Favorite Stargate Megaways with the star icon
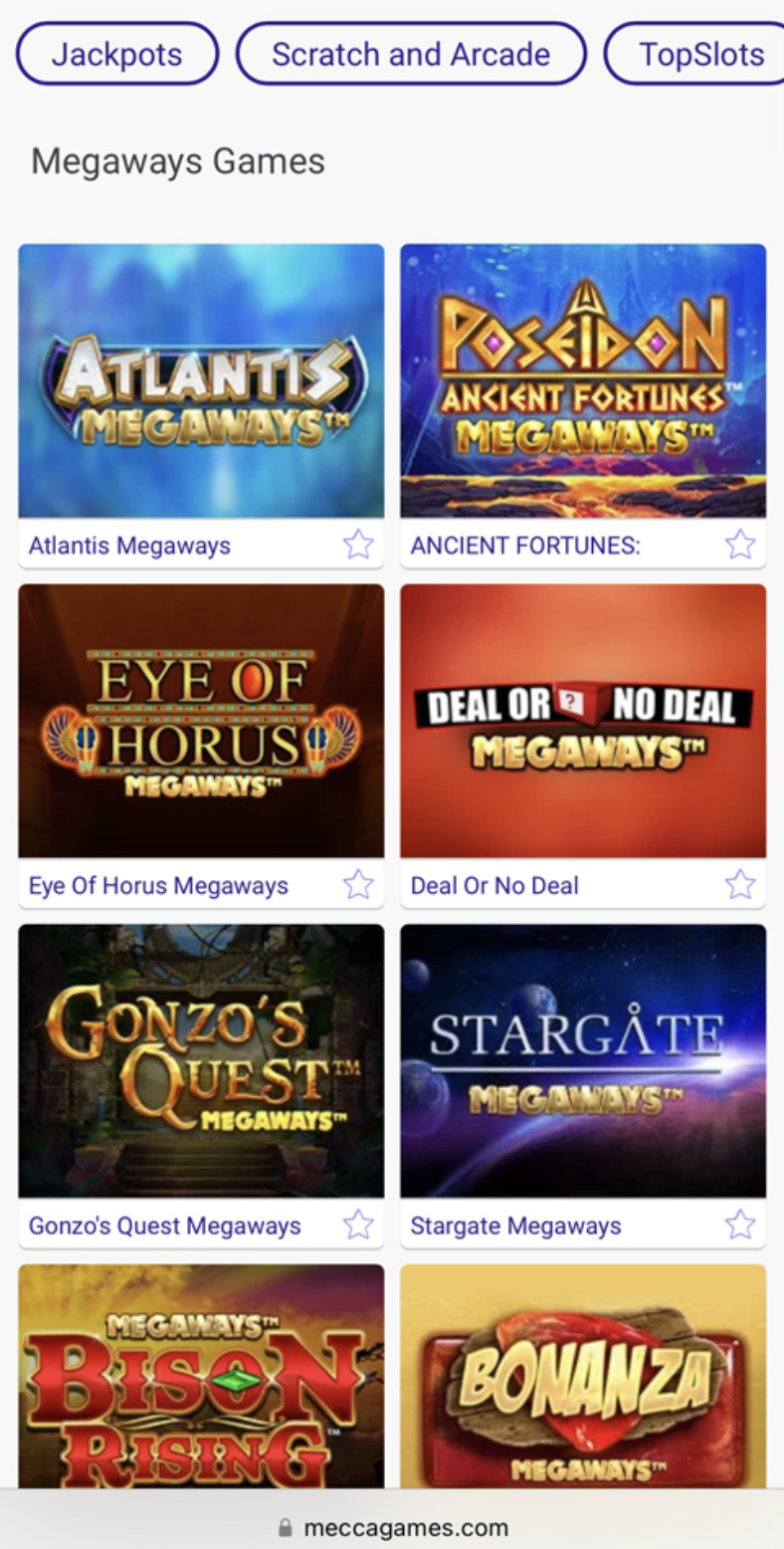The width and height of the screenshot is (784, 1549). pos(739,1225)
